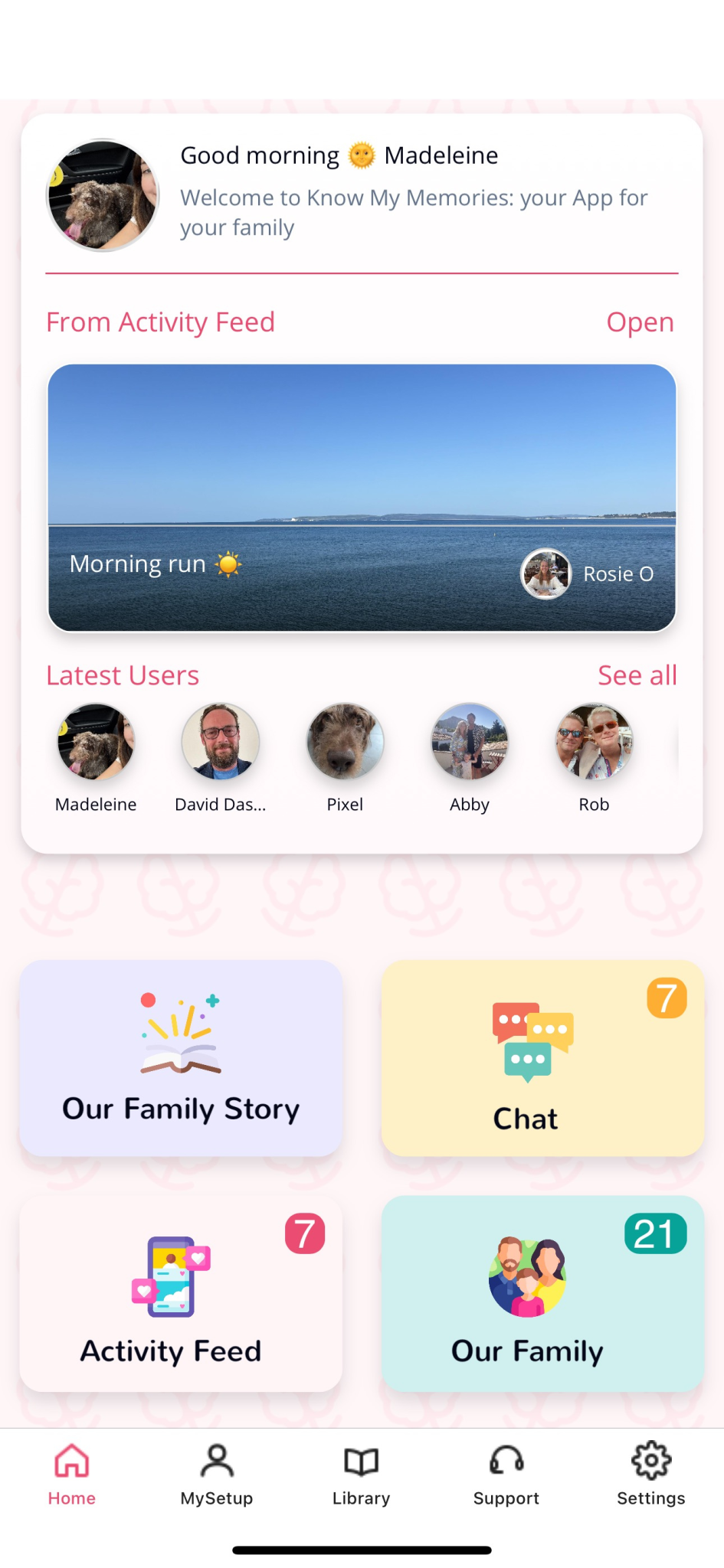The height and width of the screenshot is (1568, 724).
Task: See all latest users
Action: click(637, 675)
